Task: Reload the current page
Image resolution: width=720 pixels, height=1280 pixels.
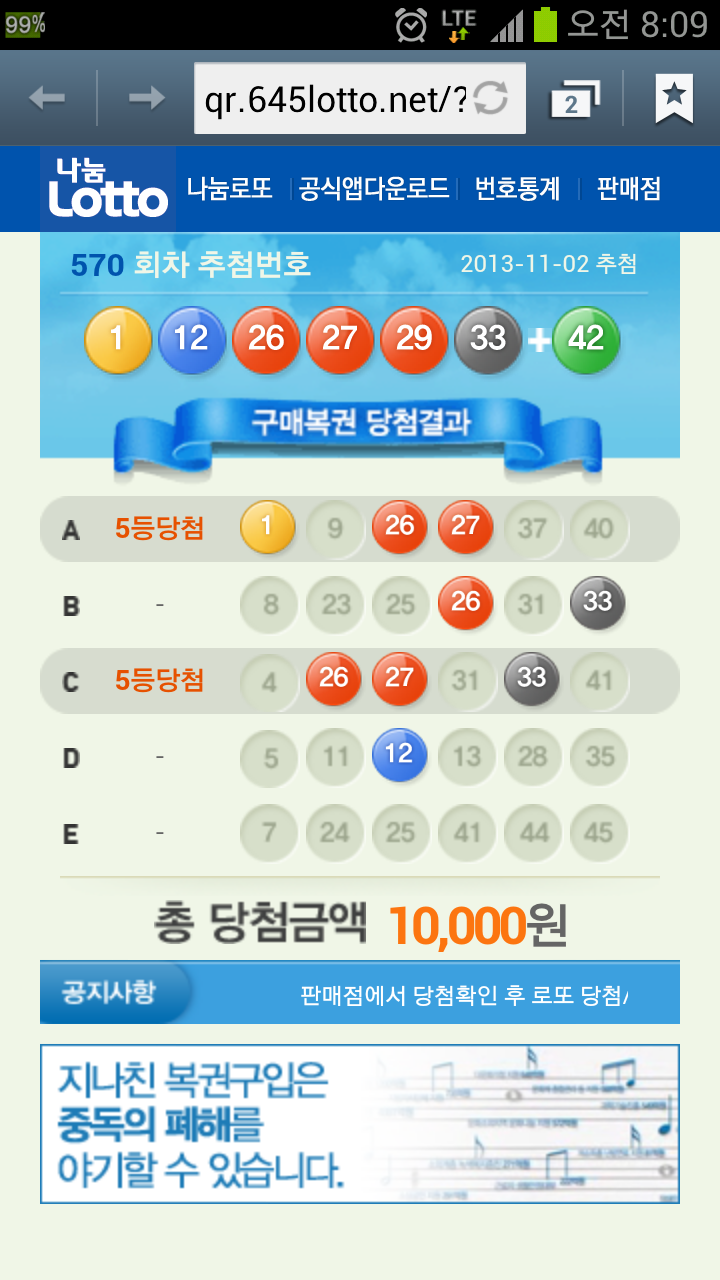Action: [x=491, y=98]
